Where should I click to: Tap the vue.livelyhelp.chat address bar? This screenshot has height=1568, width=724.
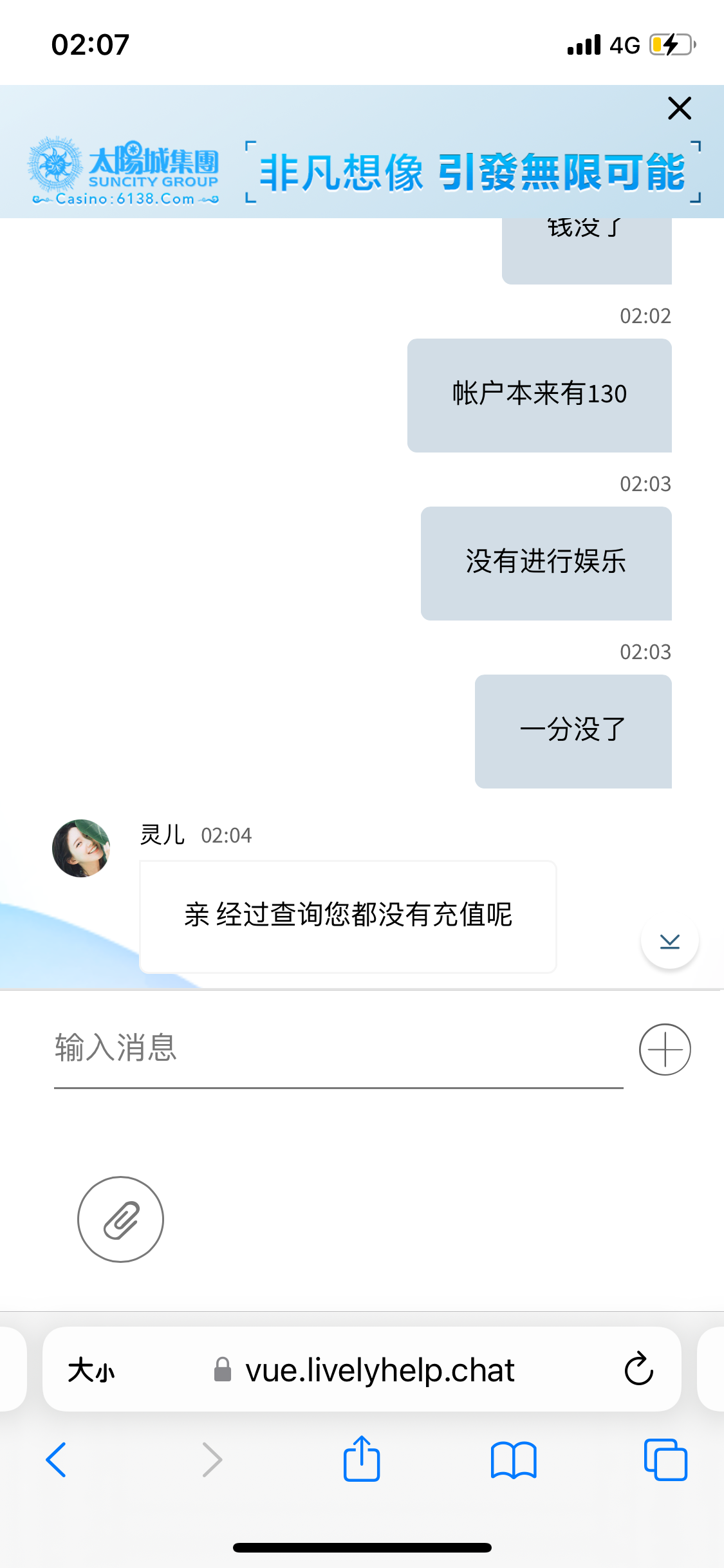click(x=380, y=1370)
